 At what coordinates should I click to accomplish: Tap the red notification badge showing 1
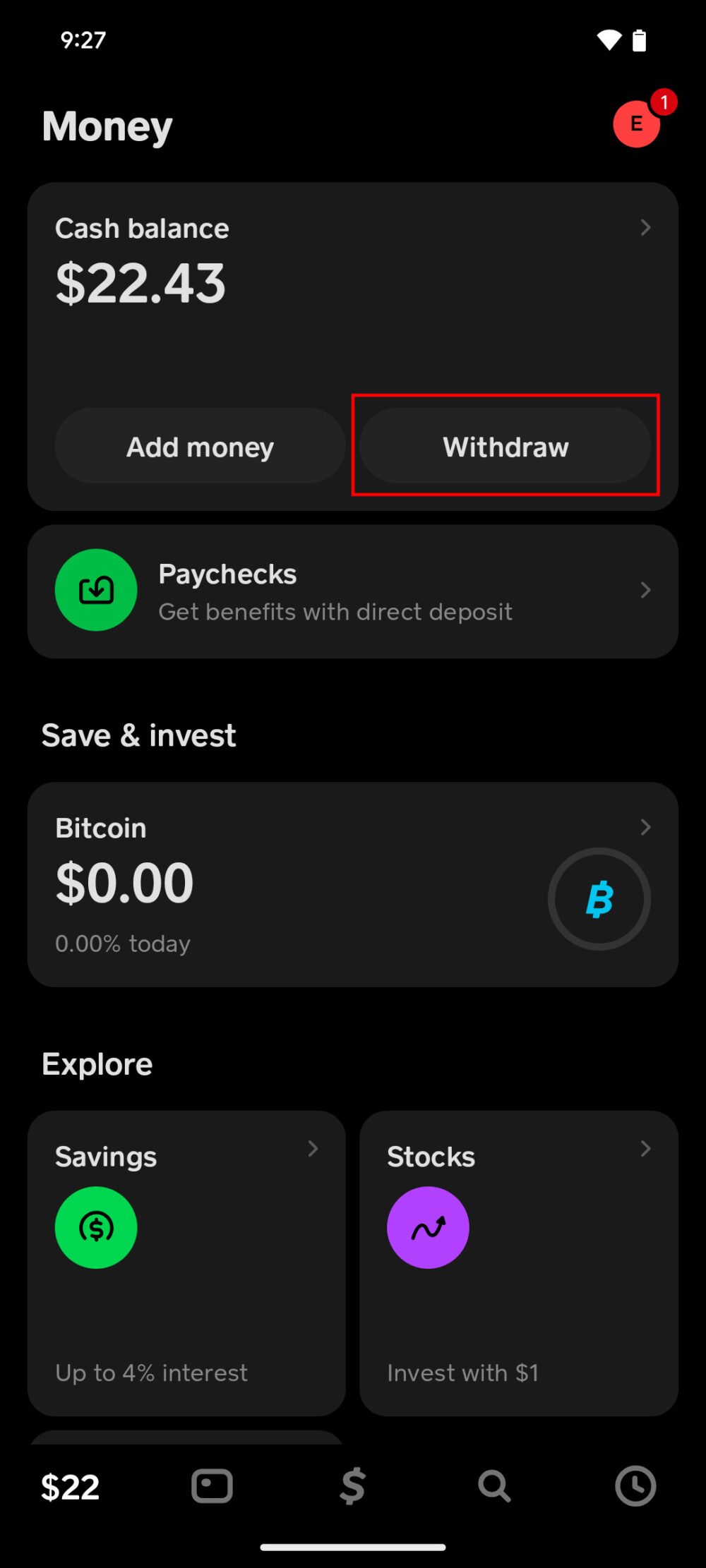click(663, 102)
